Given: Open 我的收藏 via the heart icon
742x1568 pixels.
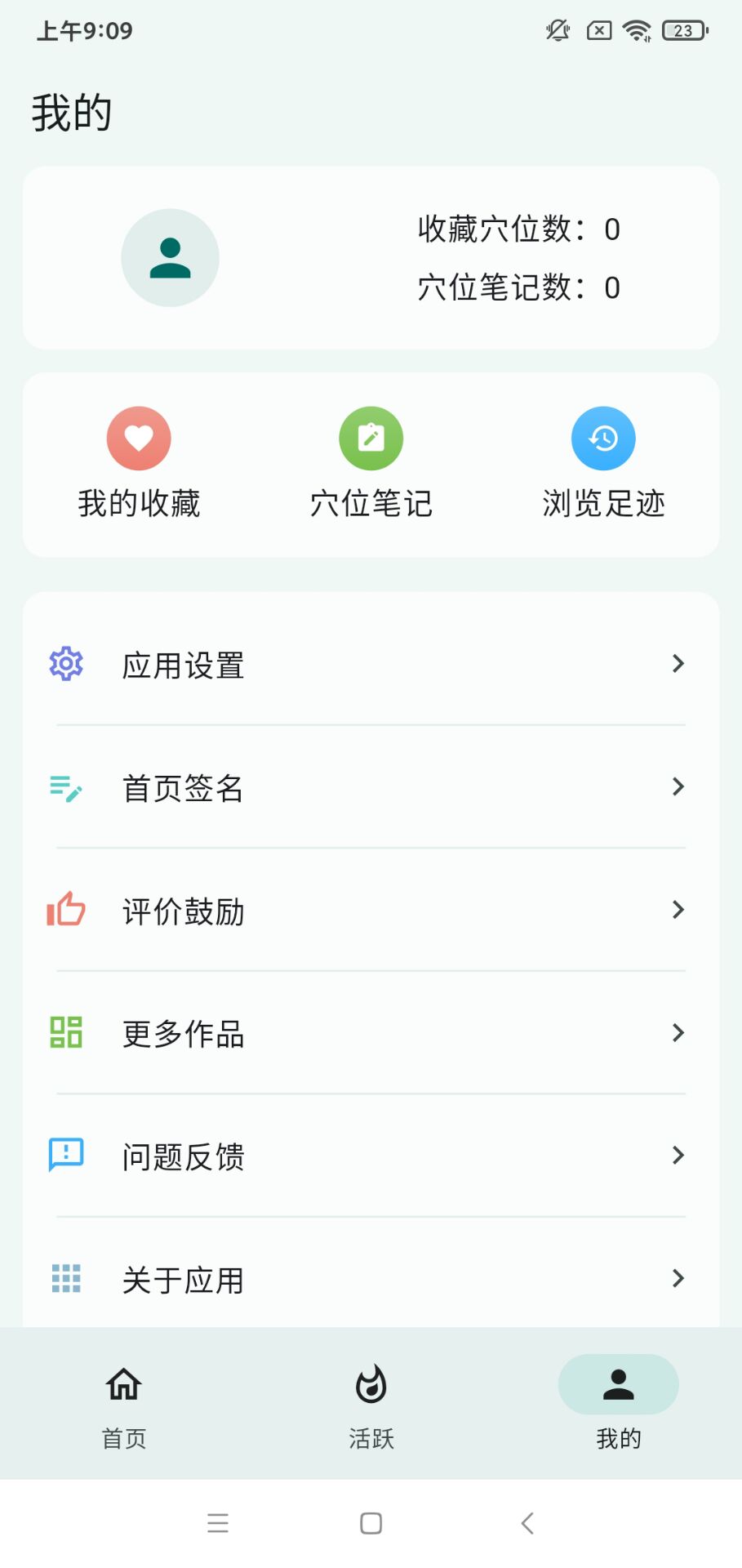Looking at the screenshot, I should (x=138, y=438).
